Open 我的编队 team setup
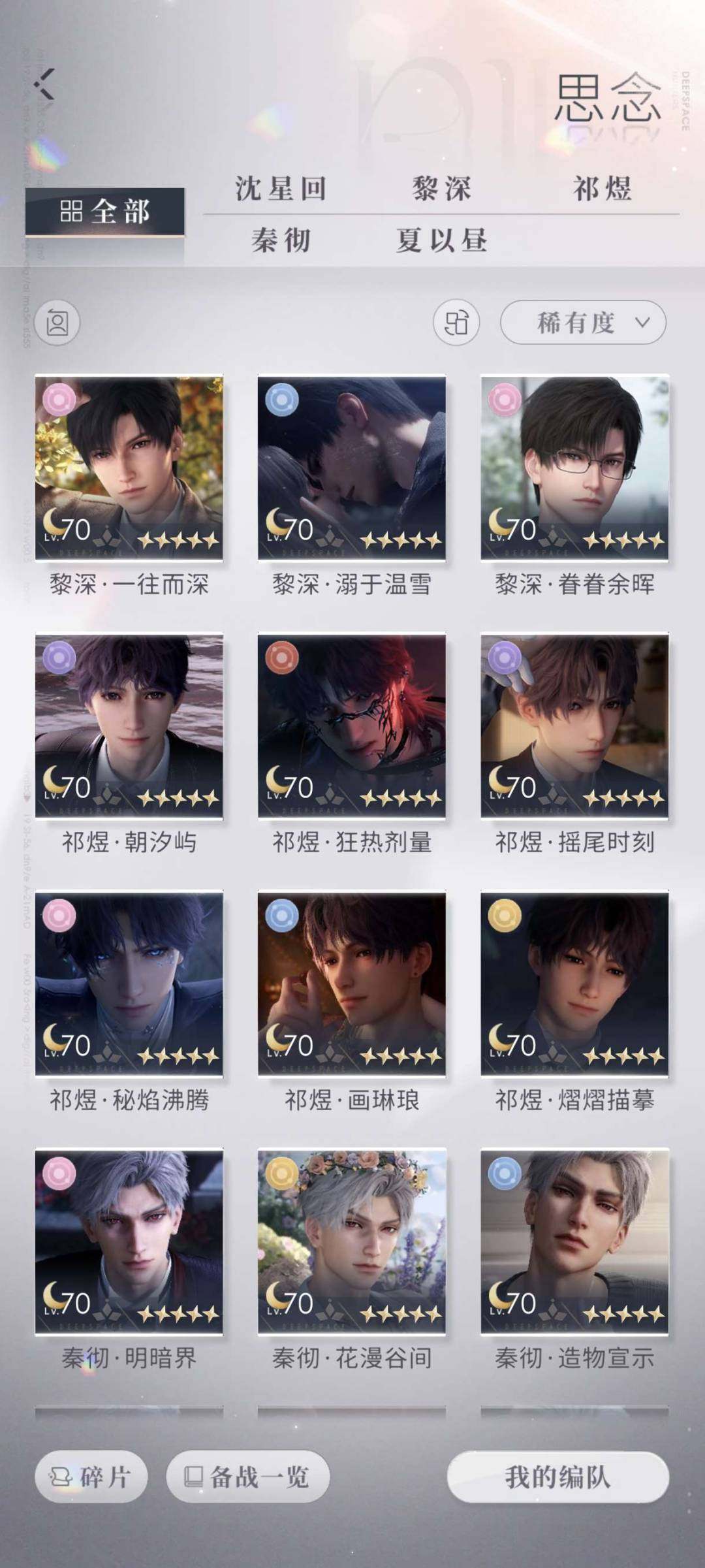The width and height of the screenshot is (705, 1568). click(558, 1477)
